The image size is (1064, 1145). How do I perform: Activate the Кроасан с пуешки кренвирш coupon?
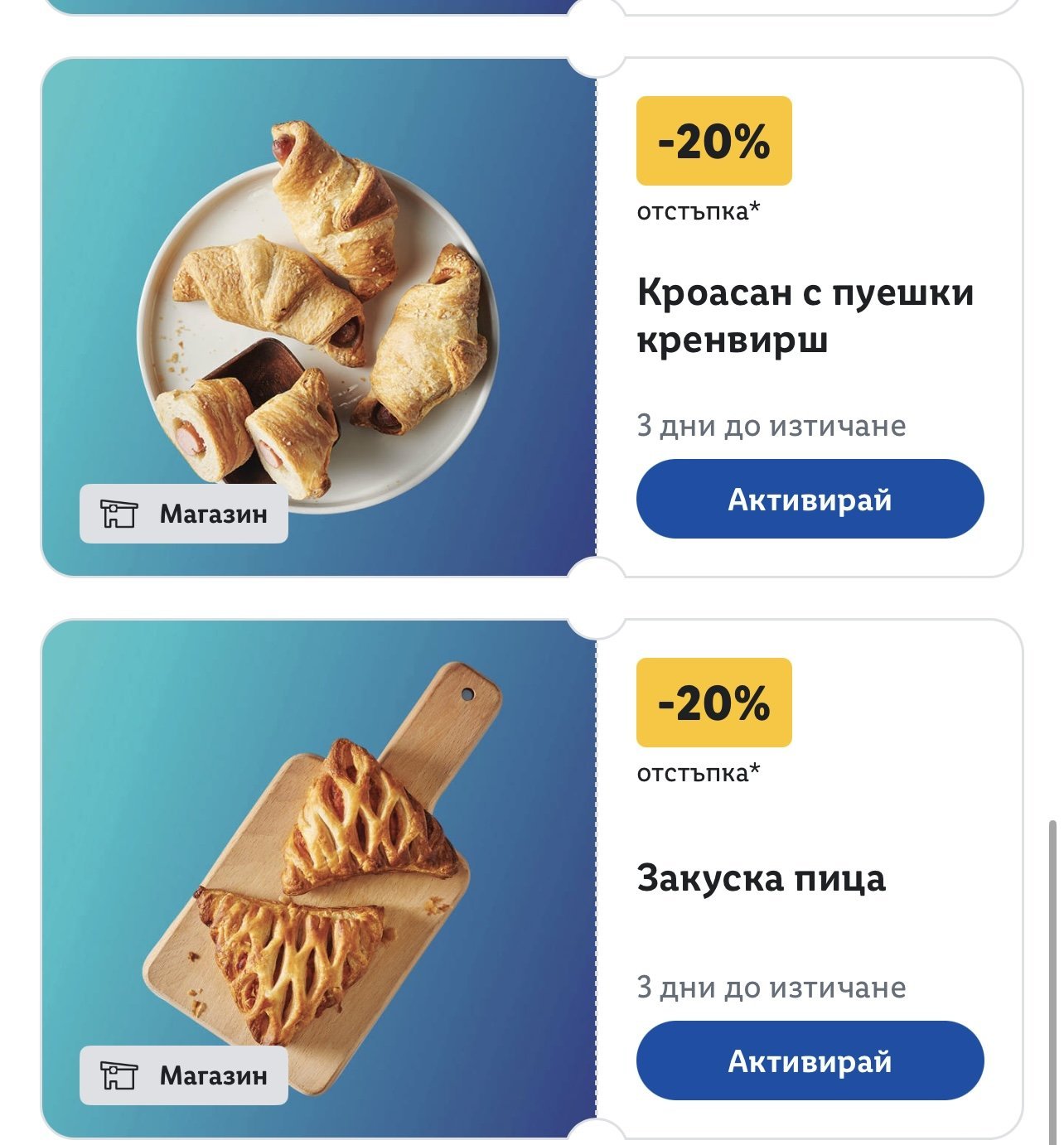810,500
